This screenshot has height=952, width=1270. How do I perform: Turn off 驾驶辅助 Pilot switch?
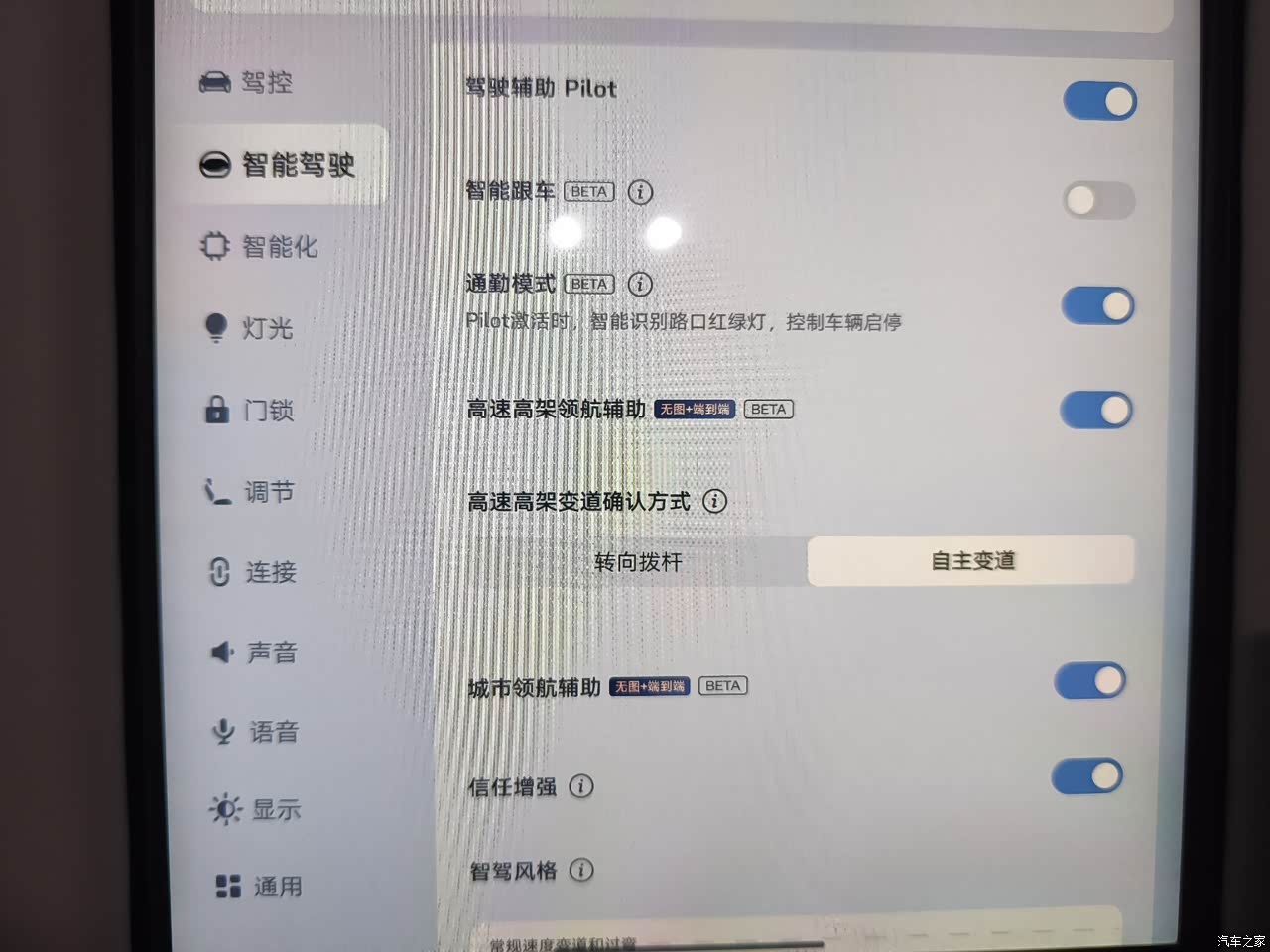point(1099,102)
